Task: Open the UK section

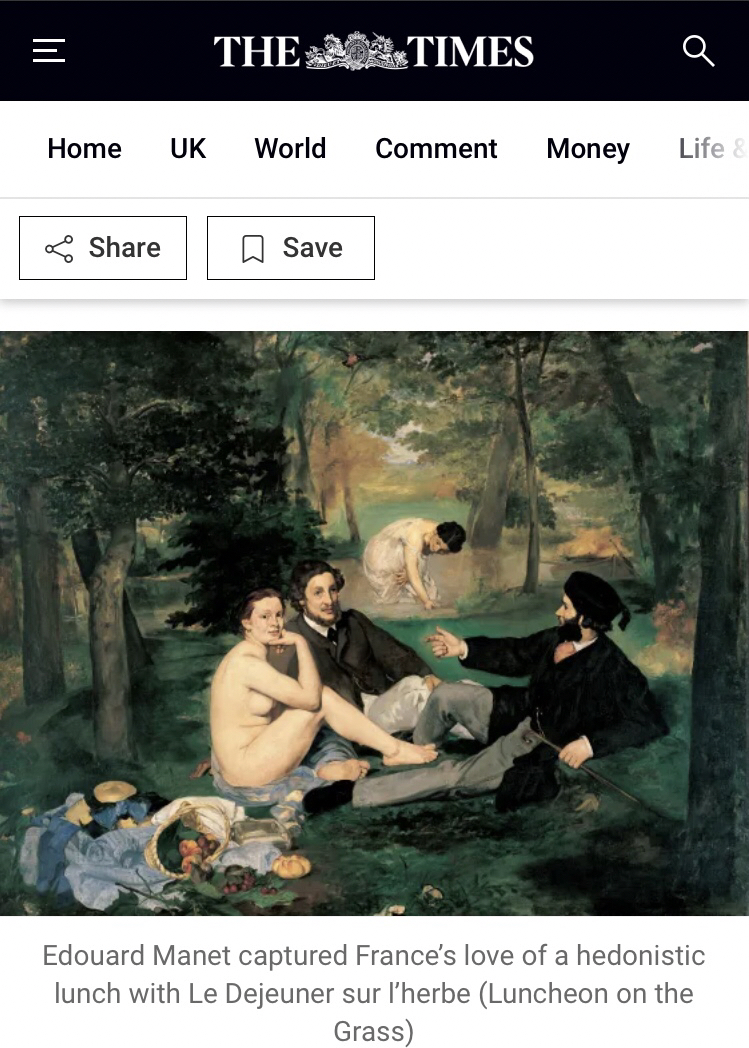Action: (188, 148)
